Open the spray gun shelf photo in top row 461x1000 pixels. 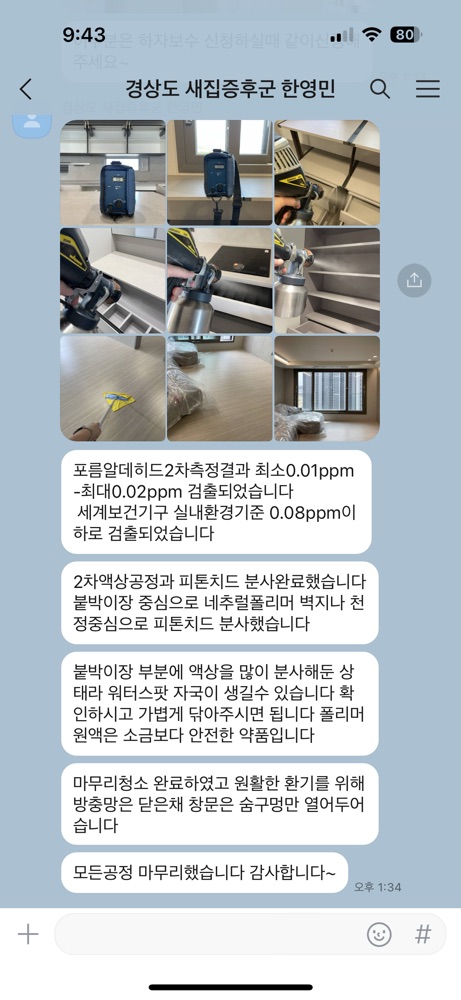tap(327, 172)
